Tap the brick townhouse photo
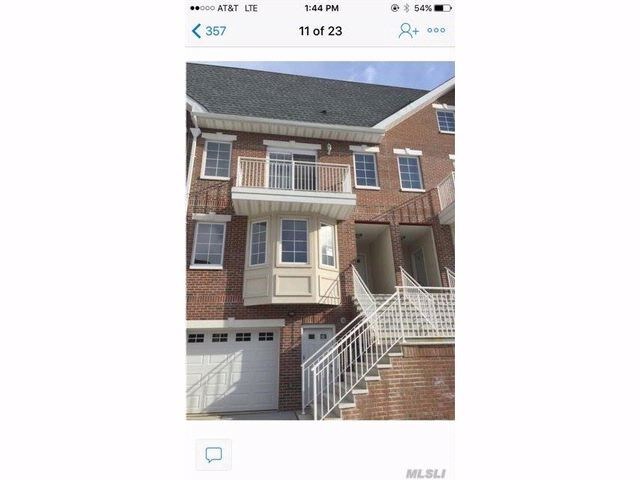Screen dimensions: 640x480 pos(320,240)
